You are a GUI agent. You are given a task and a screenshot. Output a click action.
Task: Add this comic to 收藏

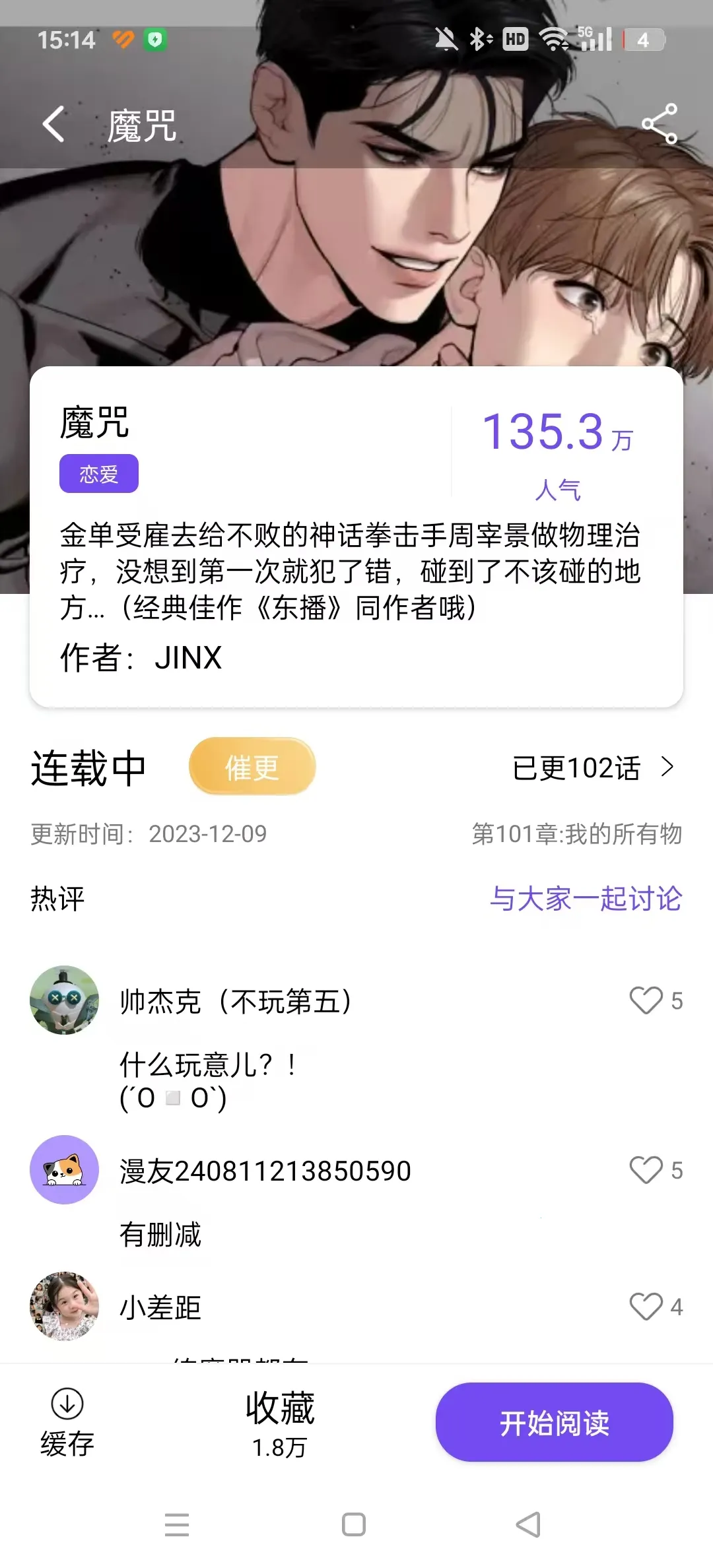(x=280, y=1421)
